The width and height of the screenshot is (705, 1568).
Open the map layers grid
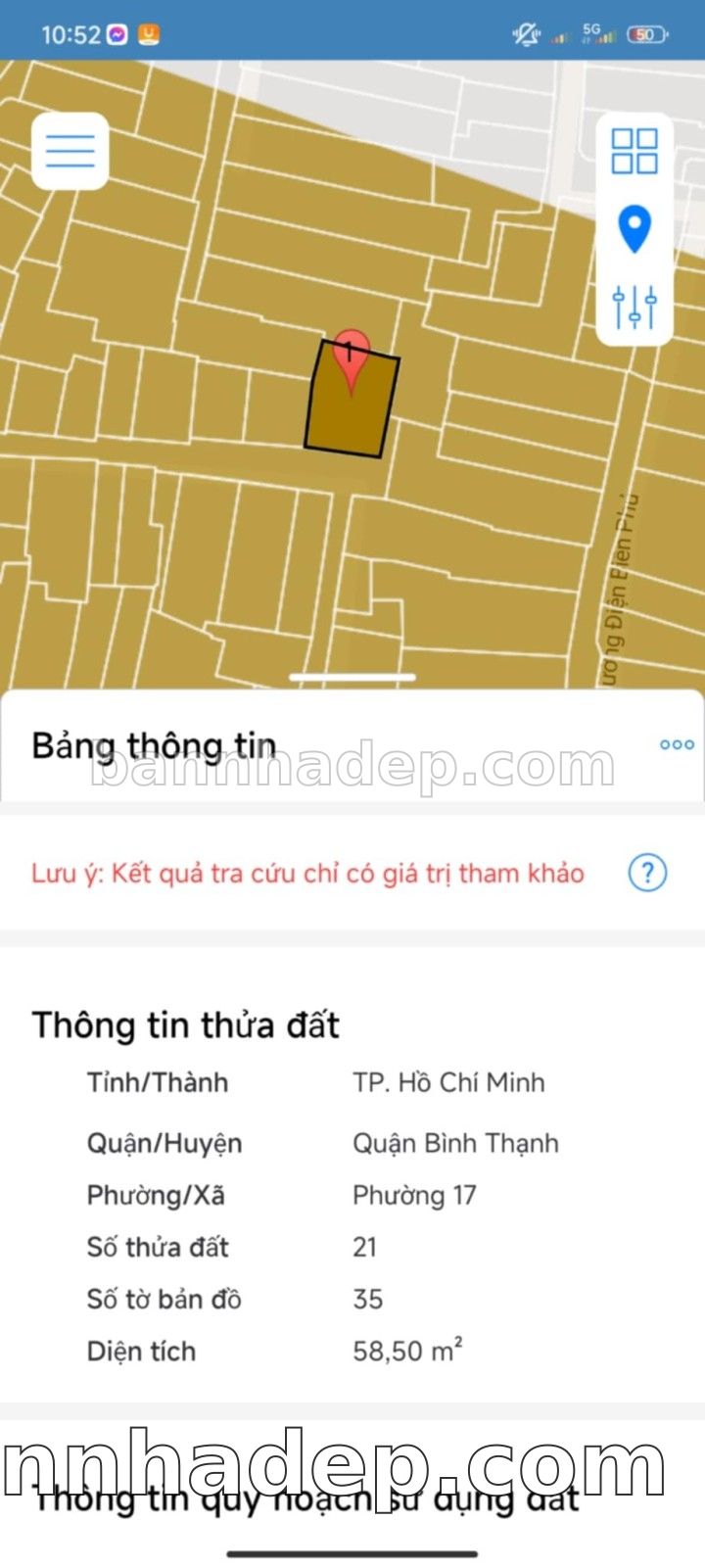tap(634, 151)
